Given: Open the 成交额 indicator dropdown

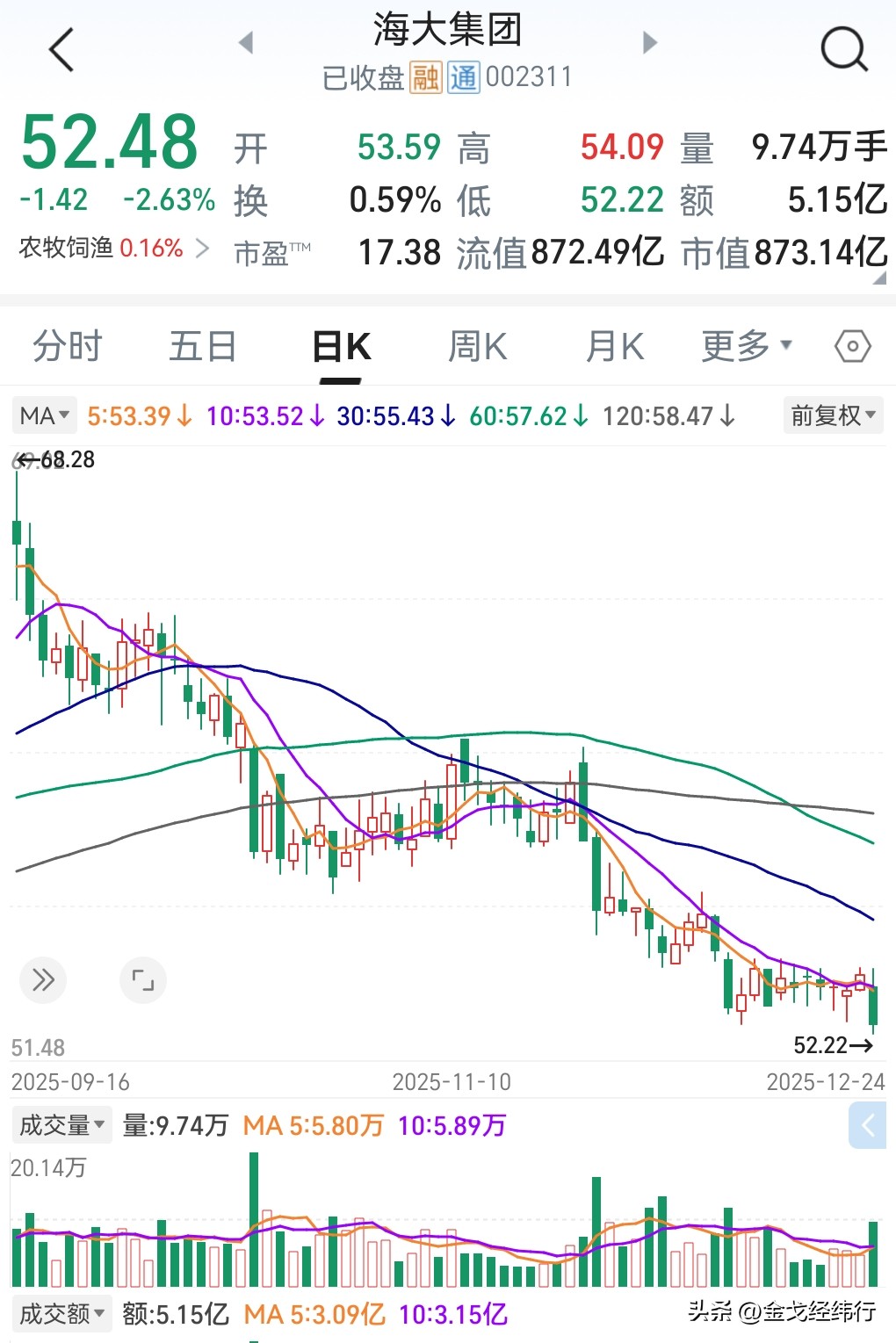Looking at the screenshot, I should tap(61, 1314).
